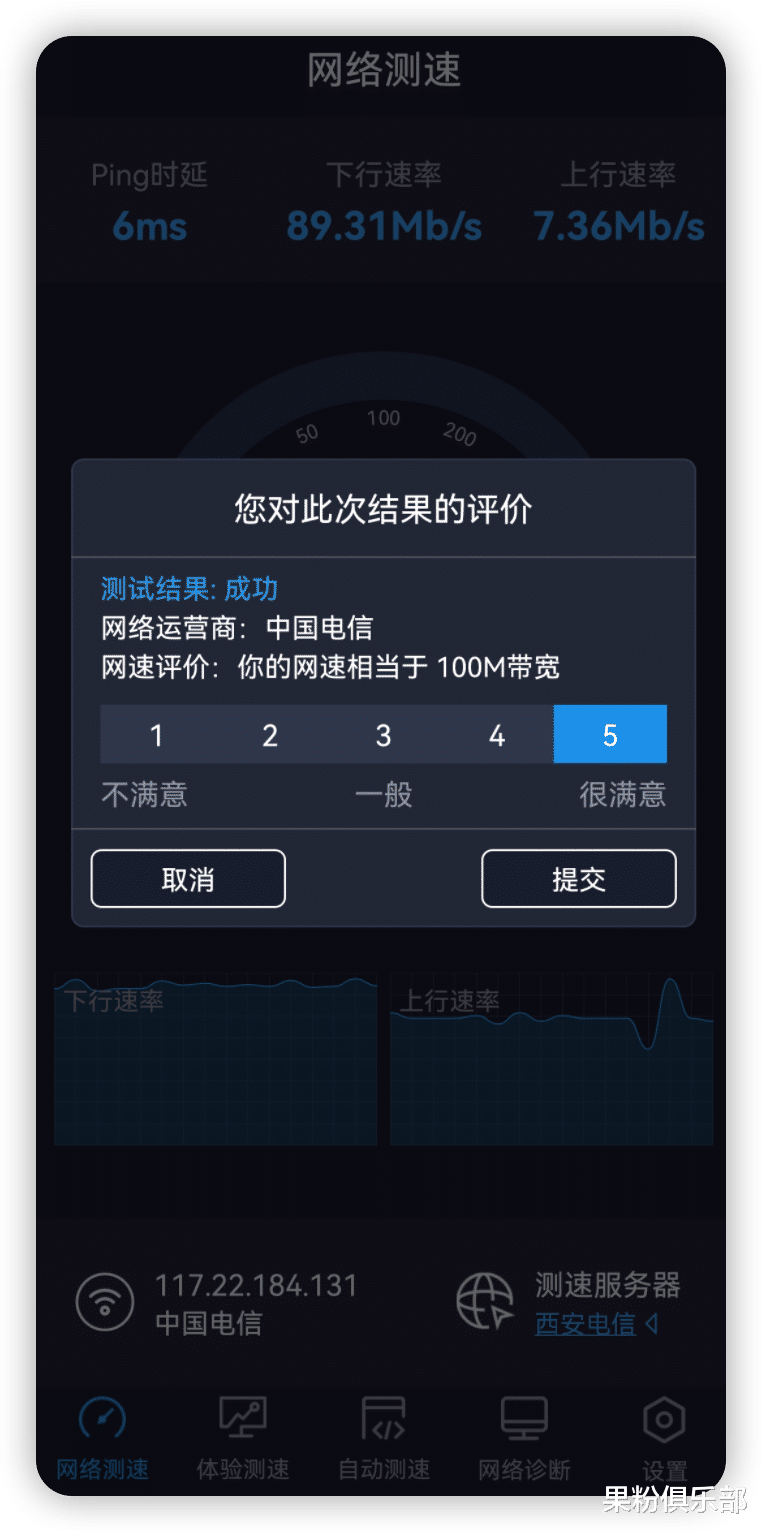Tap 取消 to dismiss the rating dialog
The image size is (762, 1532).
point(188,879)
